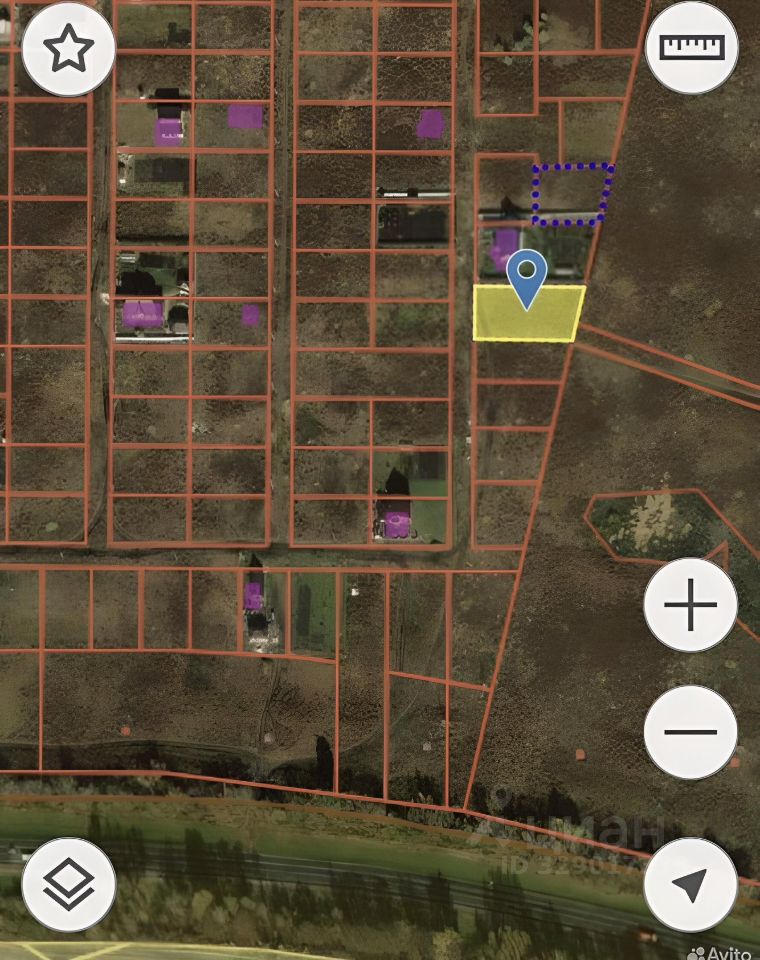Zoom in with the plus button
Screen dimensions: 760x960
(691, 606)
